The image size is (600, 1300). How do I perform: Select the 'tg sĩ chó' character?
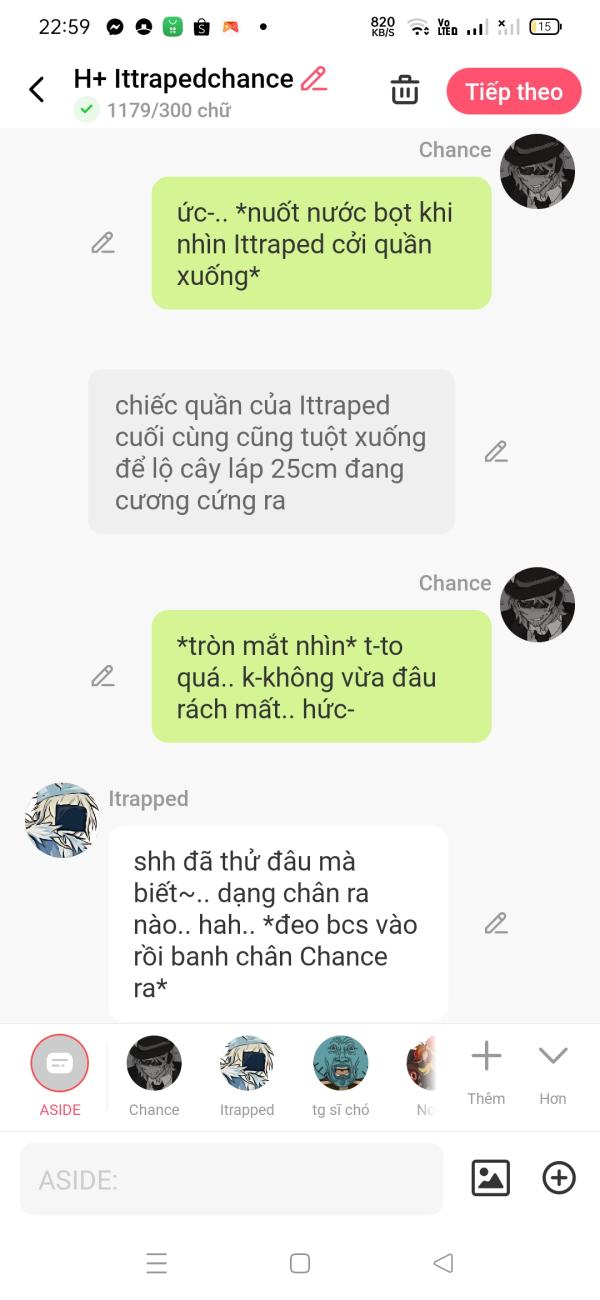tap(340, 1064)
